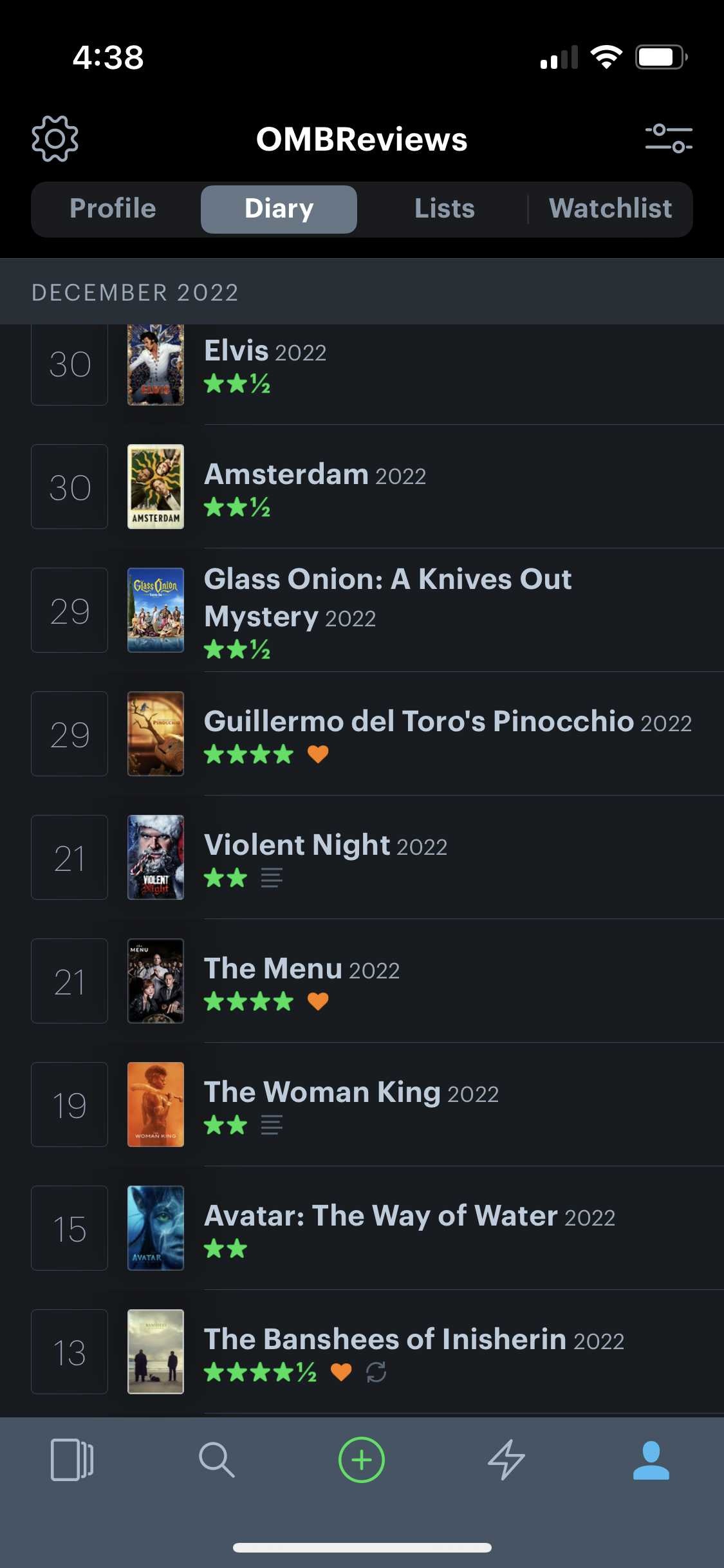Open the Glass Onion diary entry
The width and height of the screenshot is (724, 1568).
(x=362, y=610)
